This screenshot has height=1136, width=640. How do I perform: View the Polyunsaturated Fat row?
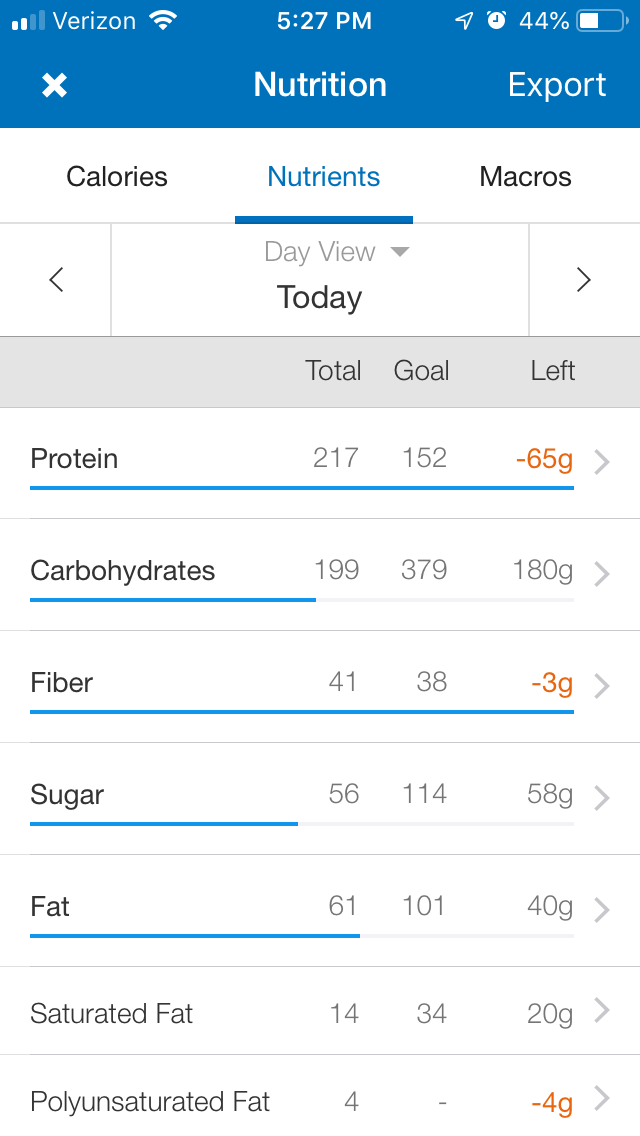point(320,1101)
